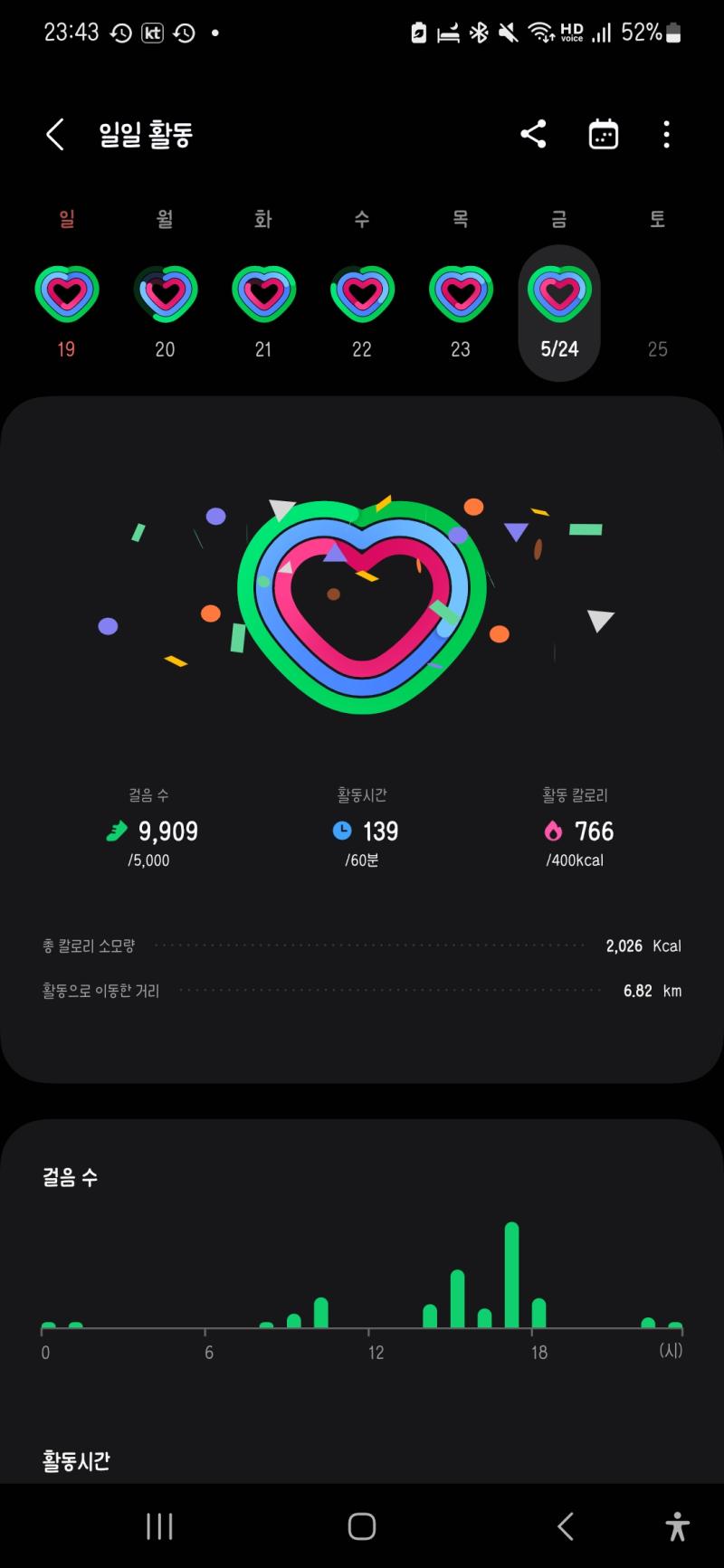Go back from the 일일 활동 screen
The height and width of the screenshot is (1568, 724).
click(x=55, y=135)
